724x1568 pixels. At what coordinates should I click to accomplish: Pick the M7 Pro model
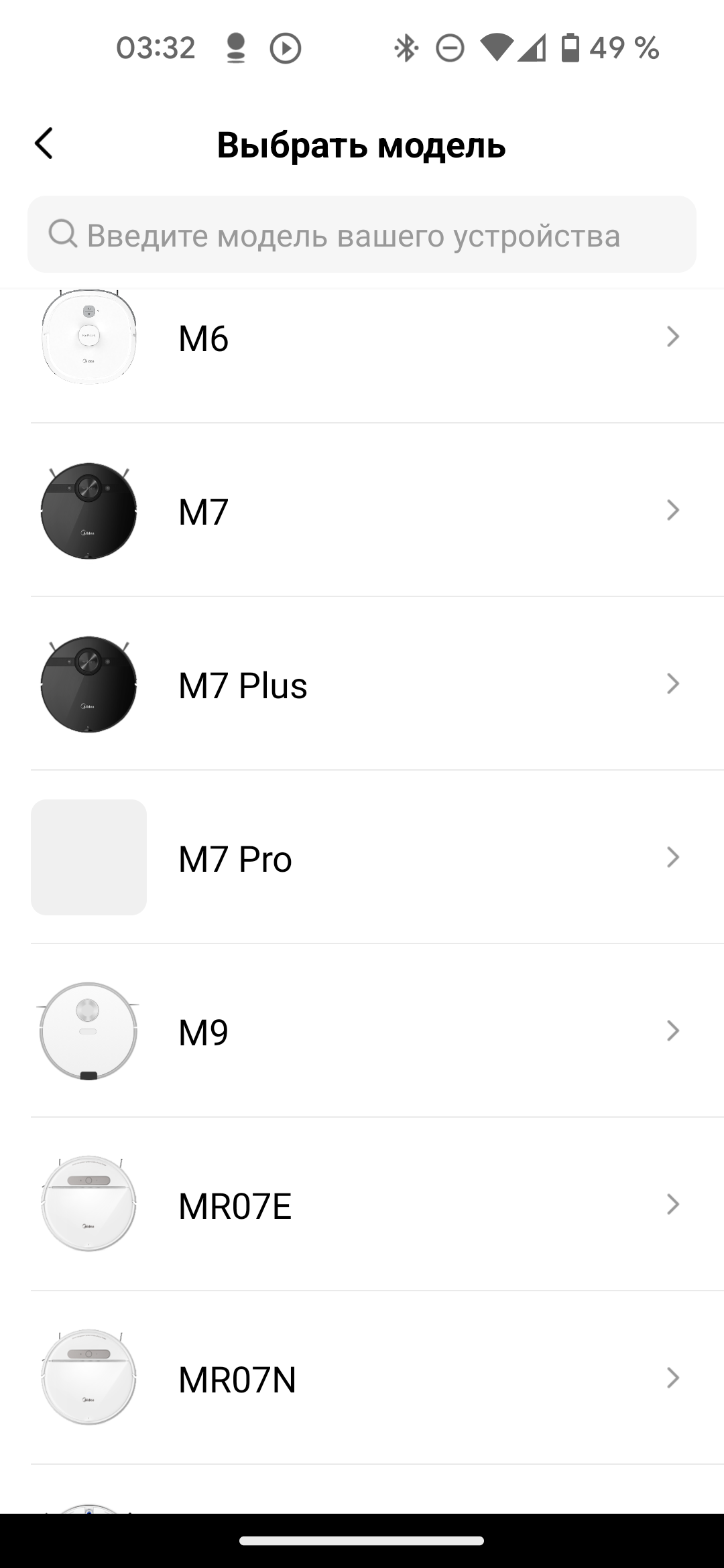362,858
